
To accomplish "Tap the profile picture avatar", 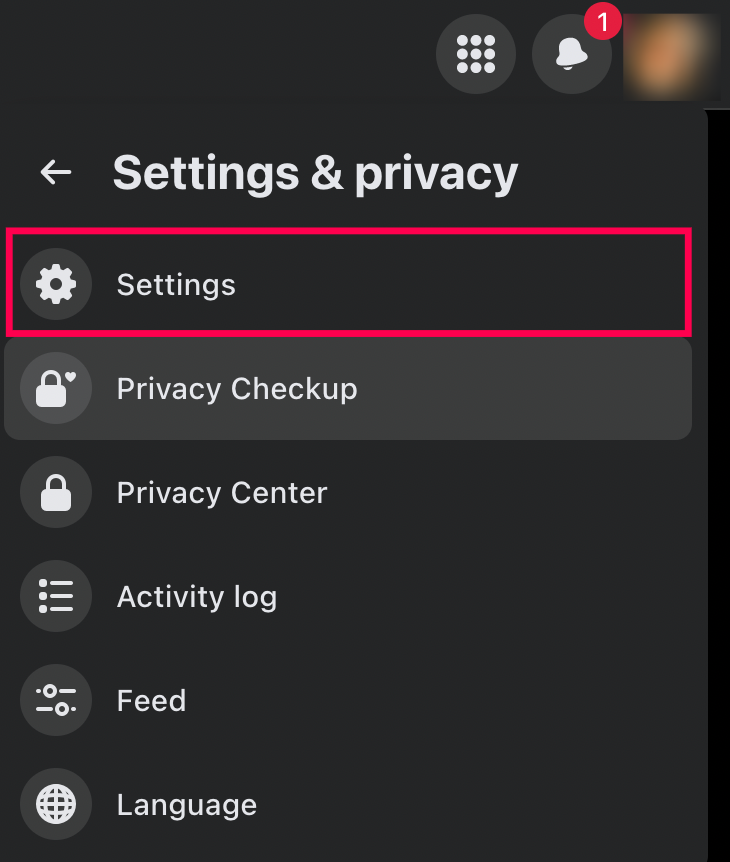I will point(671,56).
